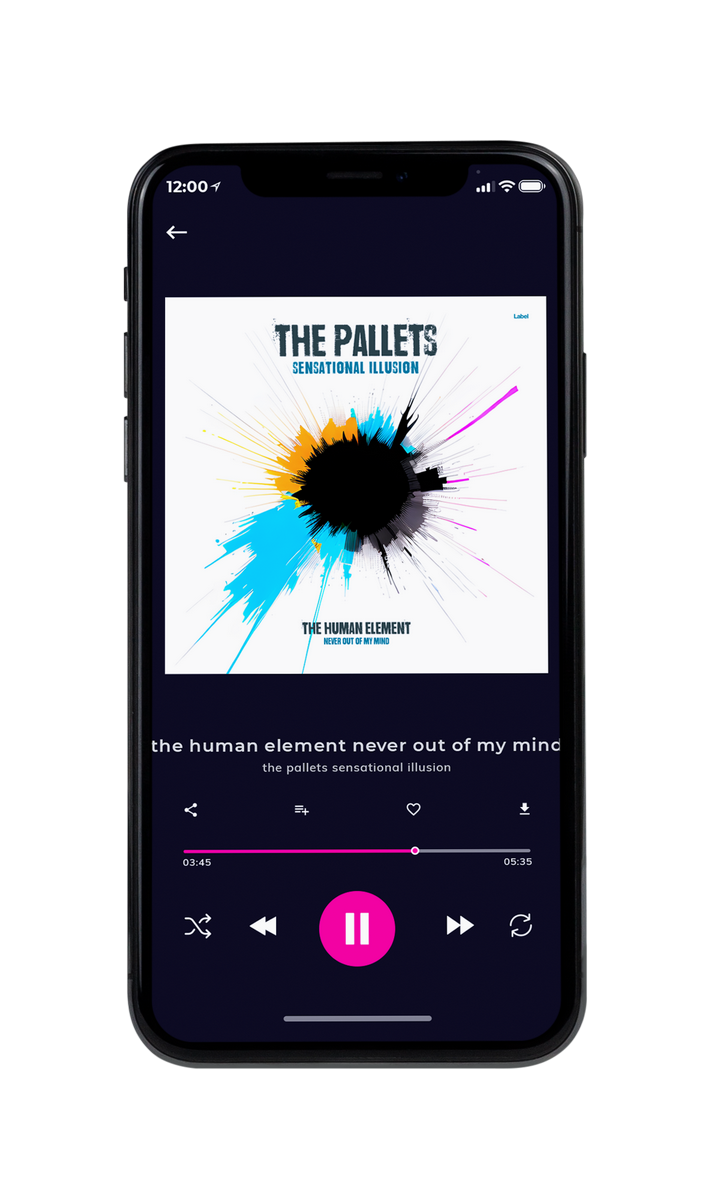Toggle repeat mode
The height and width of the screenshot is (1200, 720).
(x=521, y=926)
